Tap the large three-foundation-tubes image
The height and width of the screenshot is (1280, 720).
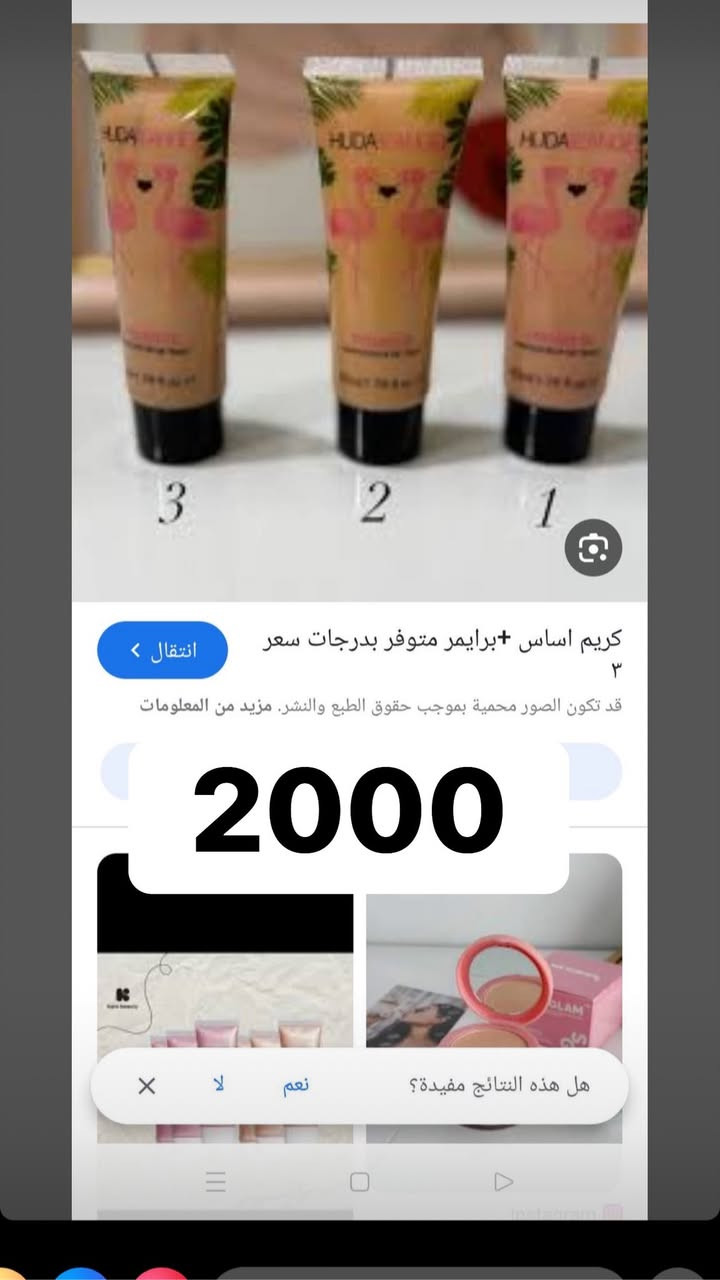click(x=360, y=300)
